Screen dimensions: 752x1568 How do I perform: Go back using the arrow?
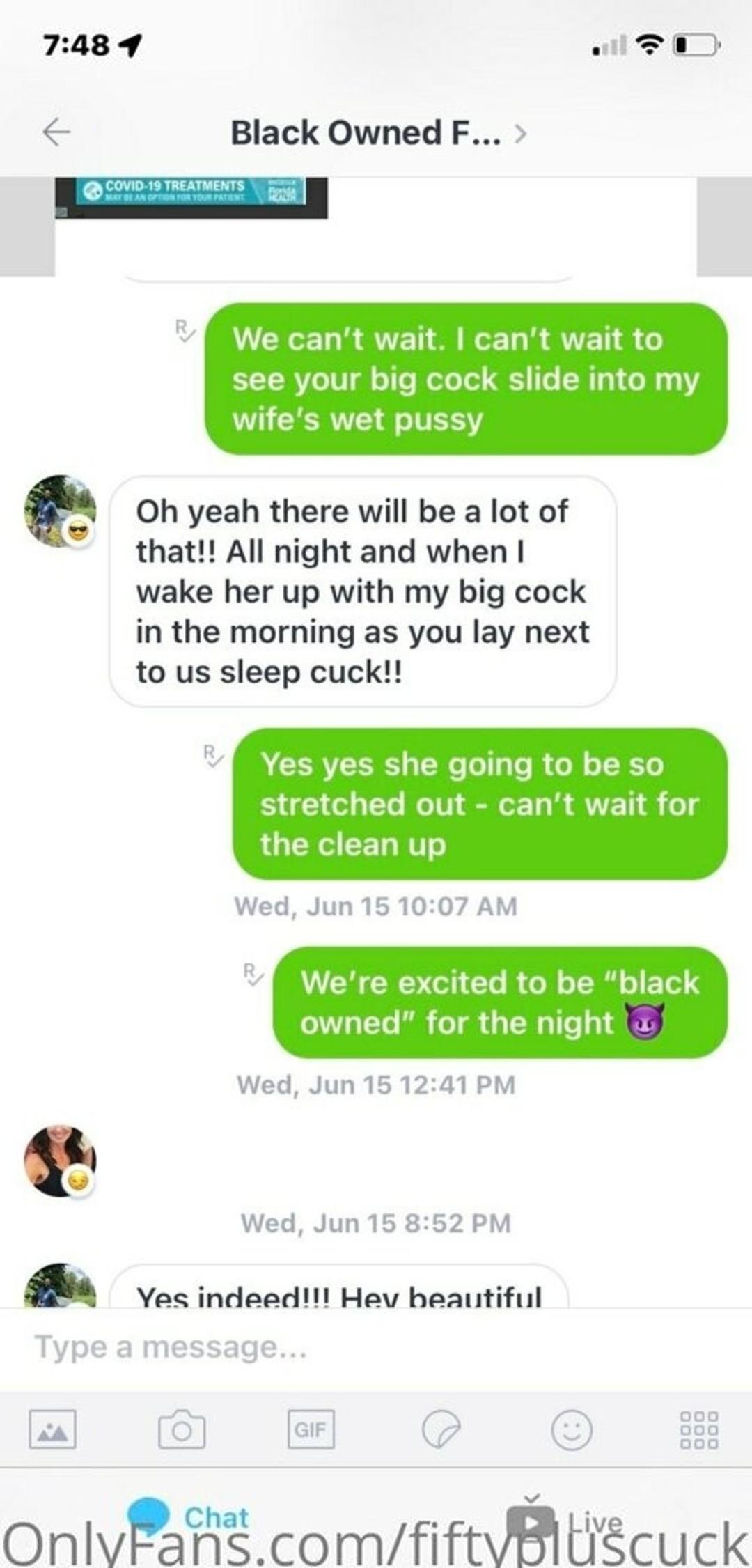tap(56, 132)
